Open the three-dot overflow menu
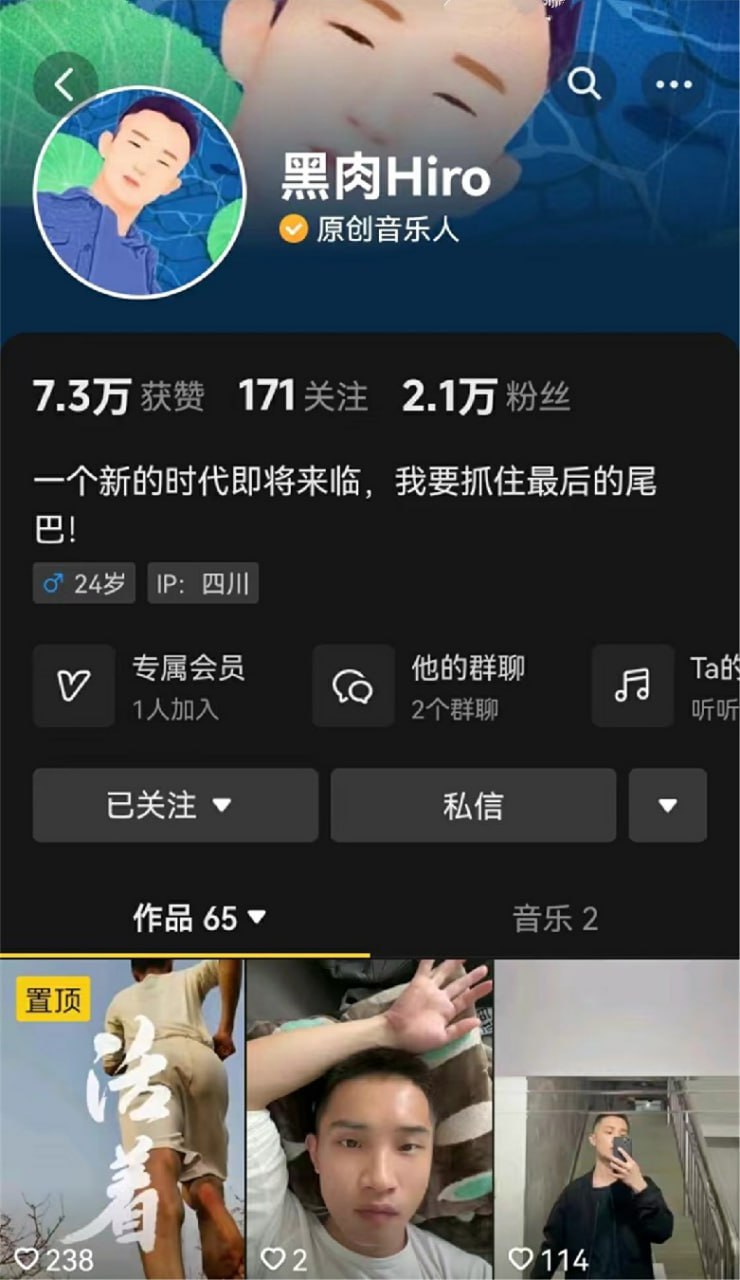Viewport: 740px width, 1280px height. click(x=674, y=85)
